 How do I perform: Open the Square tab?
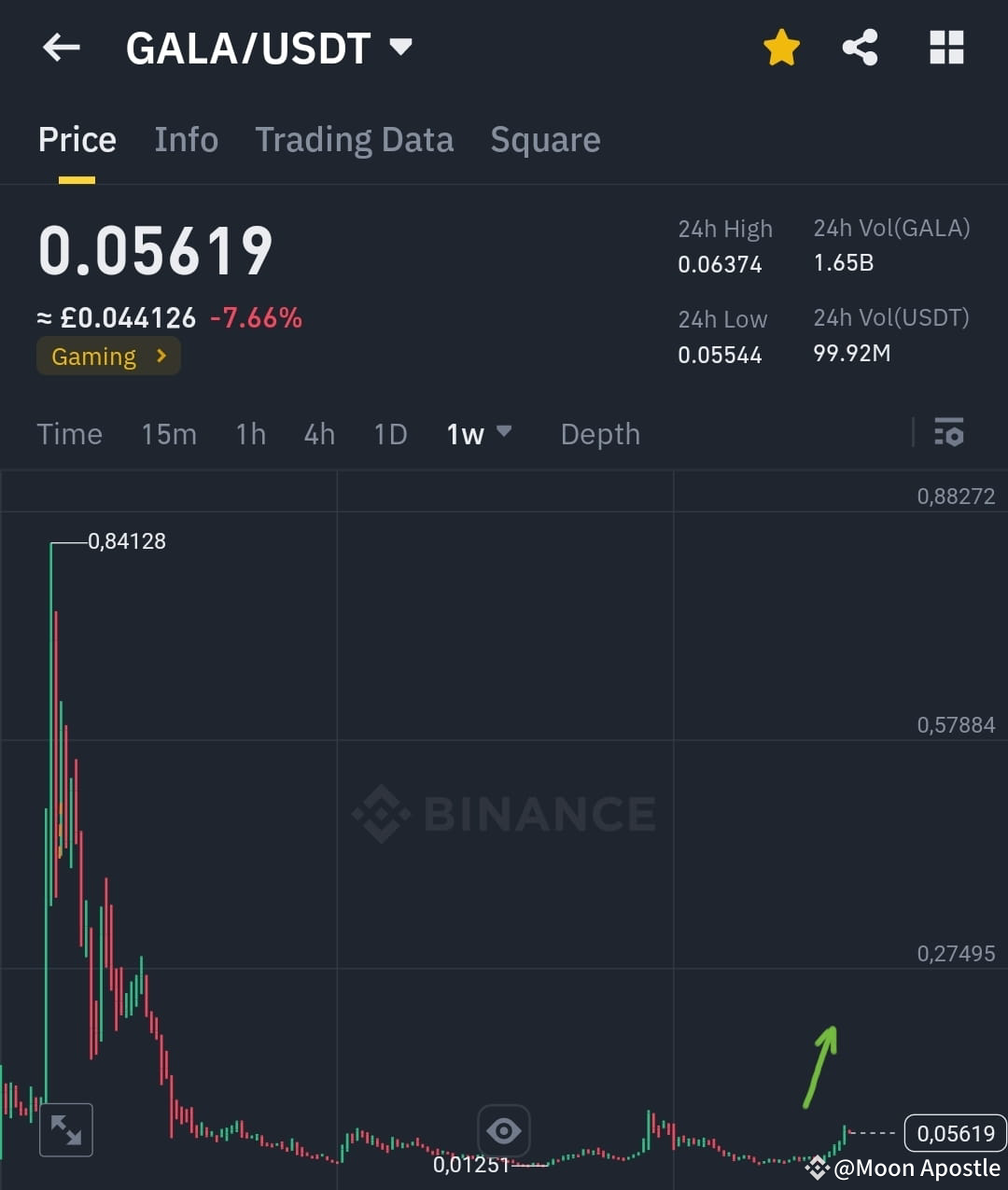(x=545, y=140)
